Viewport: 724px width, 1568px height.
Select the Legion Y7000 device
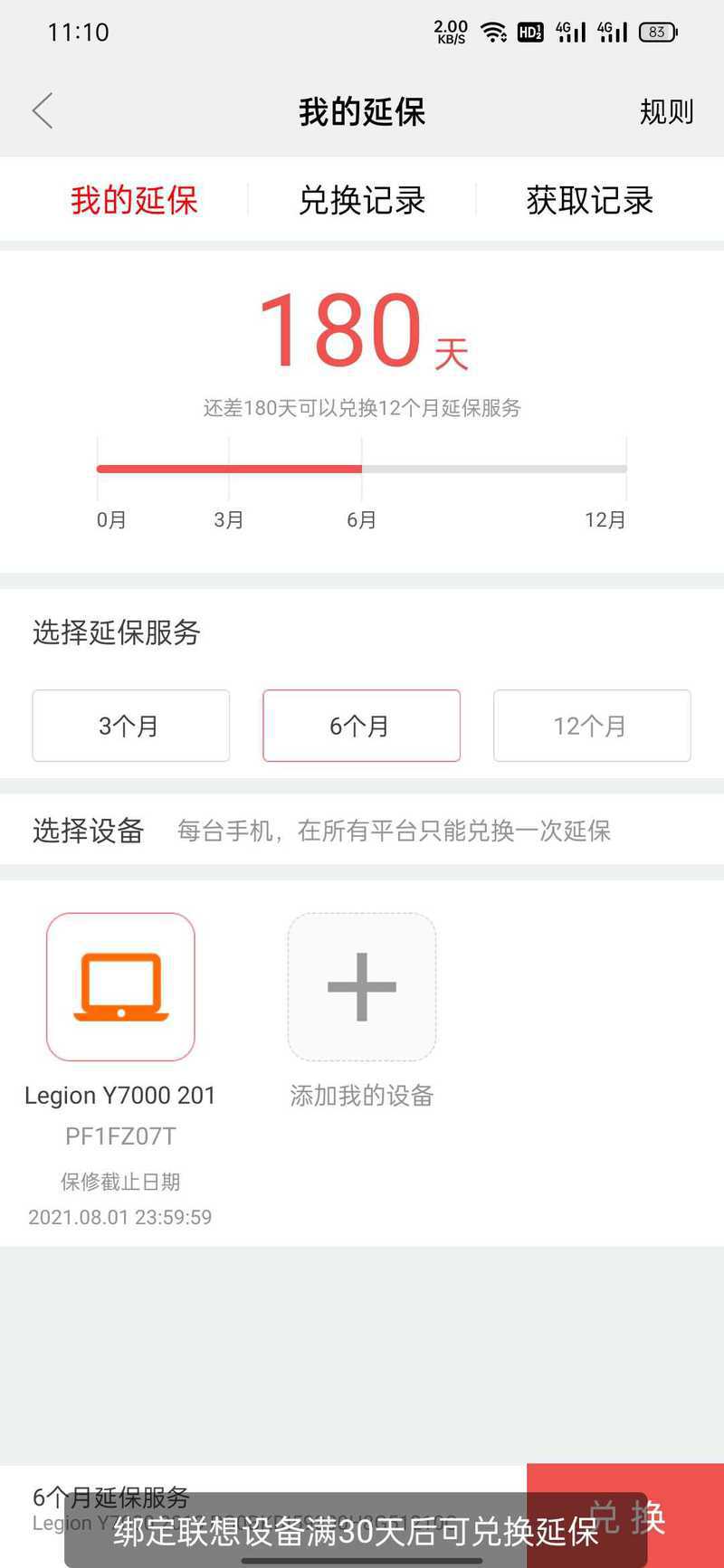click(x=120, y=986)
